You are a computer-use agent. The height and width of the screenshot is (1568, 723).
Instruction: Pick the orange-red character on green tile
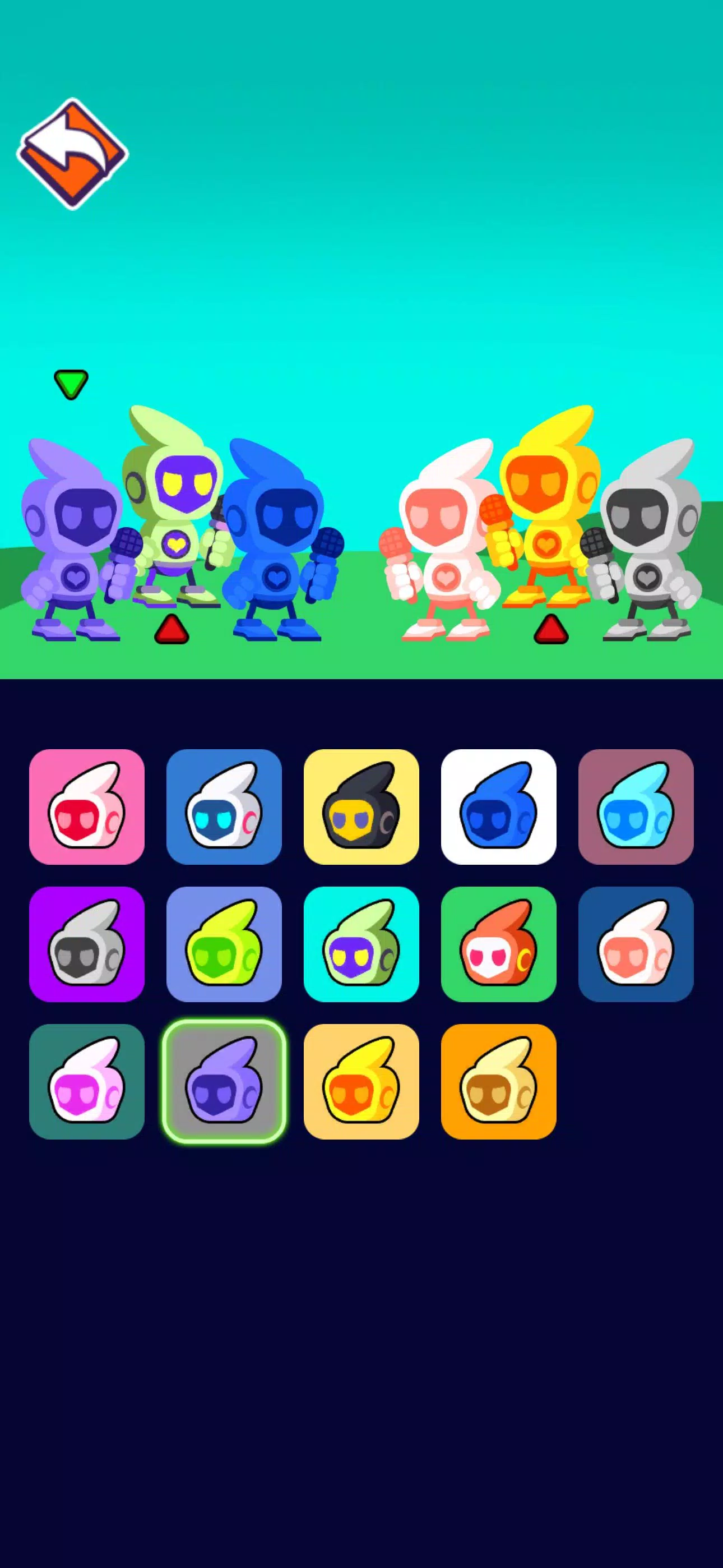(x=498, y=944)
